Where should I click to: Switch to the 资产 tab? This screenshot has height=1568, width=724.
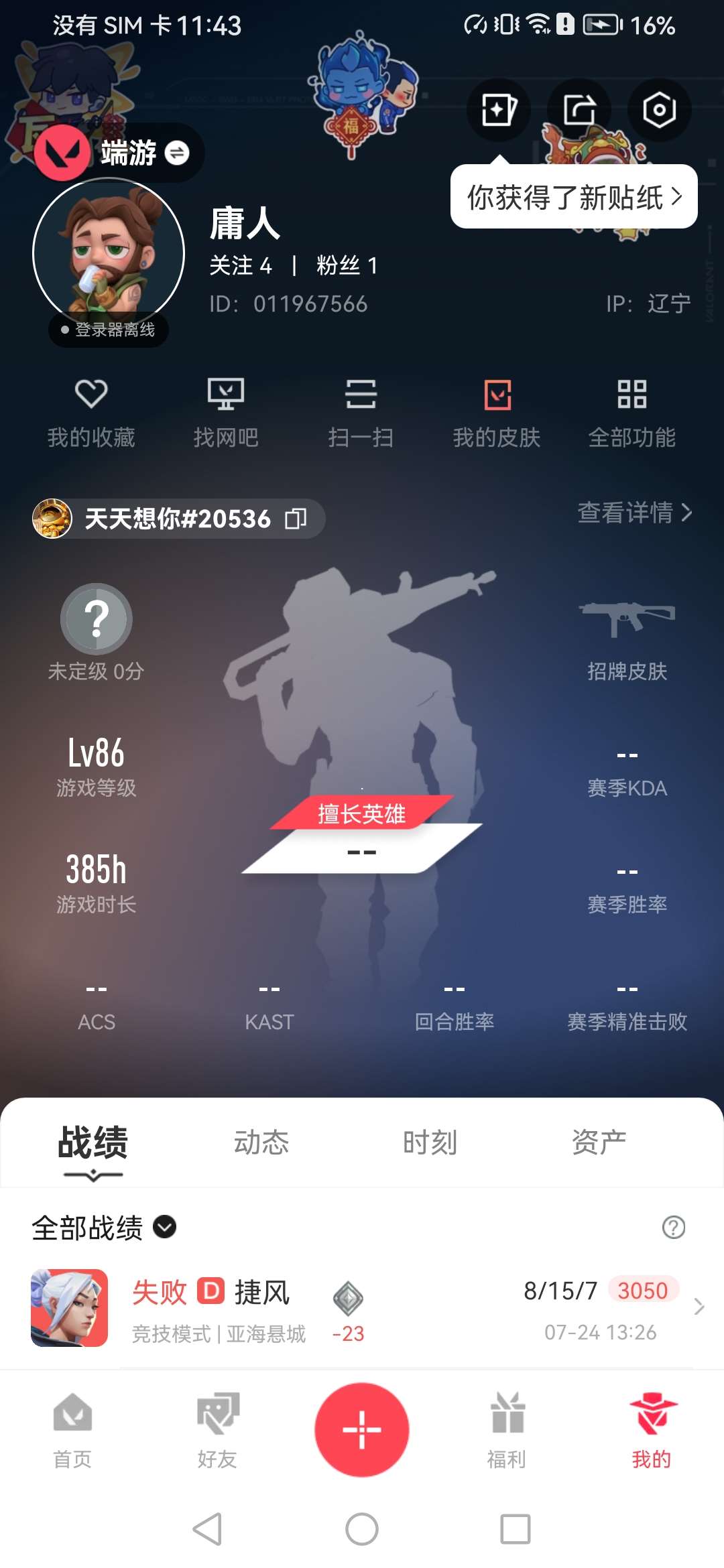pyautogui.click(x=599, y=1142)
